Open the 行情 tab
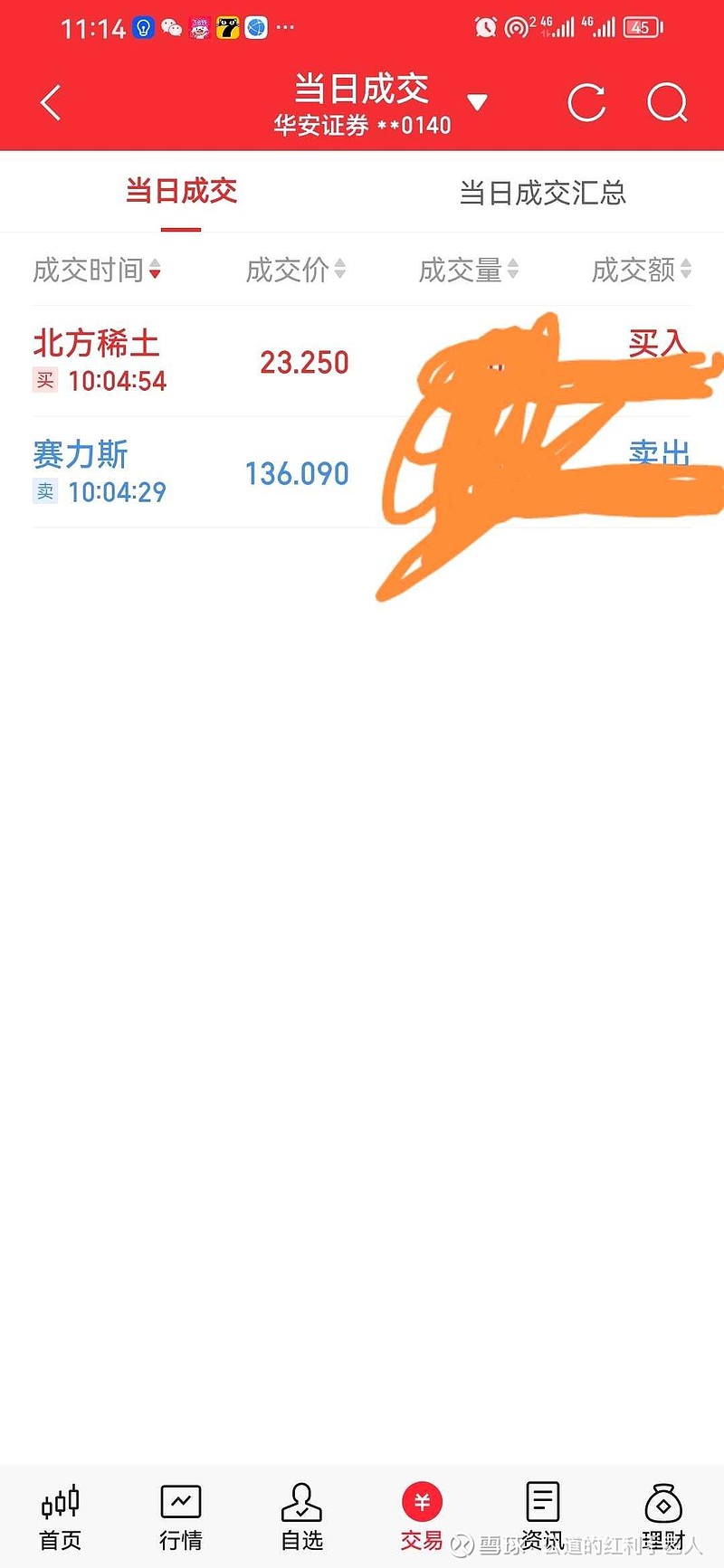The image size is (724, 1568). [x=181, y=1517]
